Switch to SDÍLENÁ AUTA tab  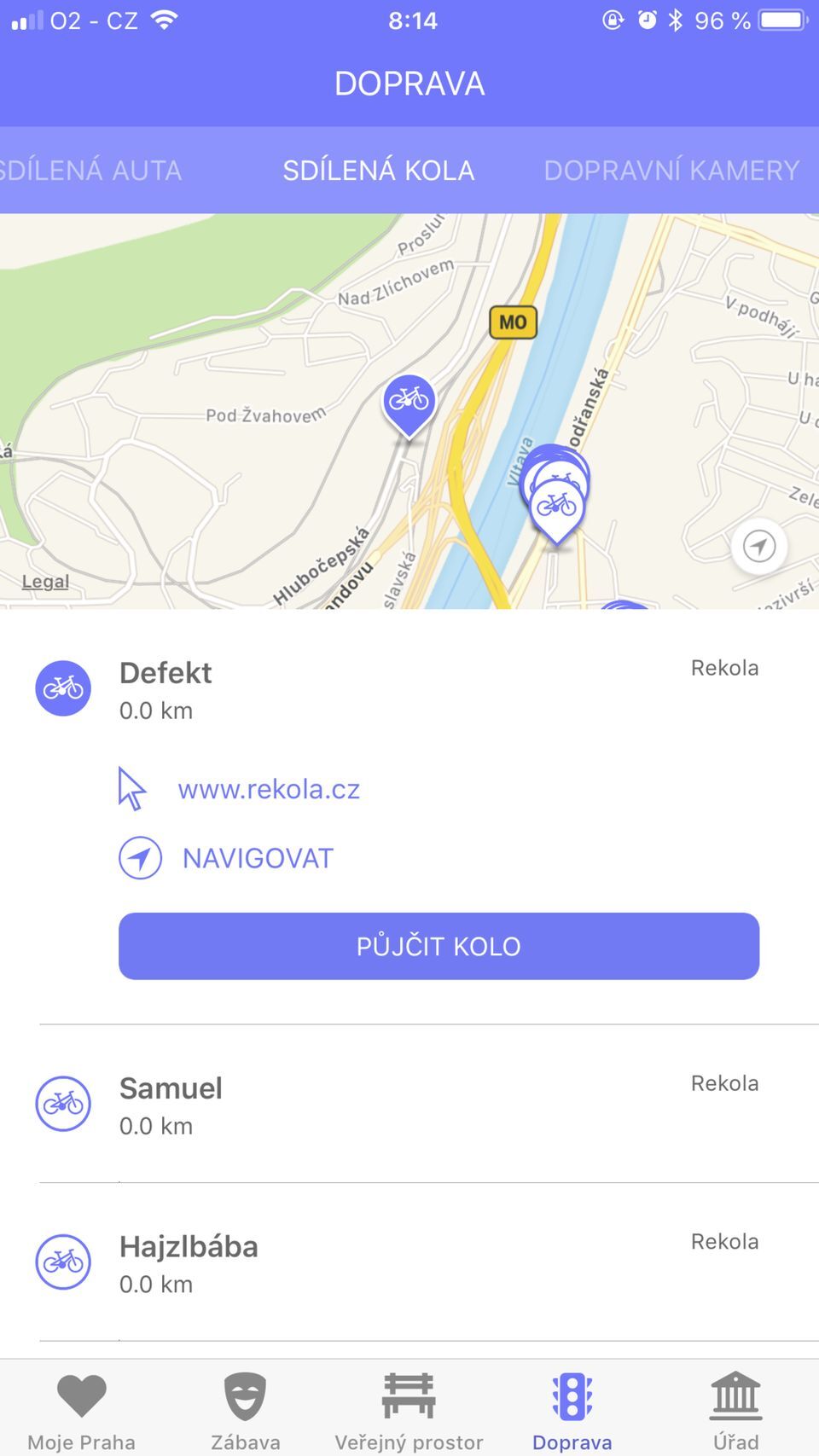click(90, 170)
